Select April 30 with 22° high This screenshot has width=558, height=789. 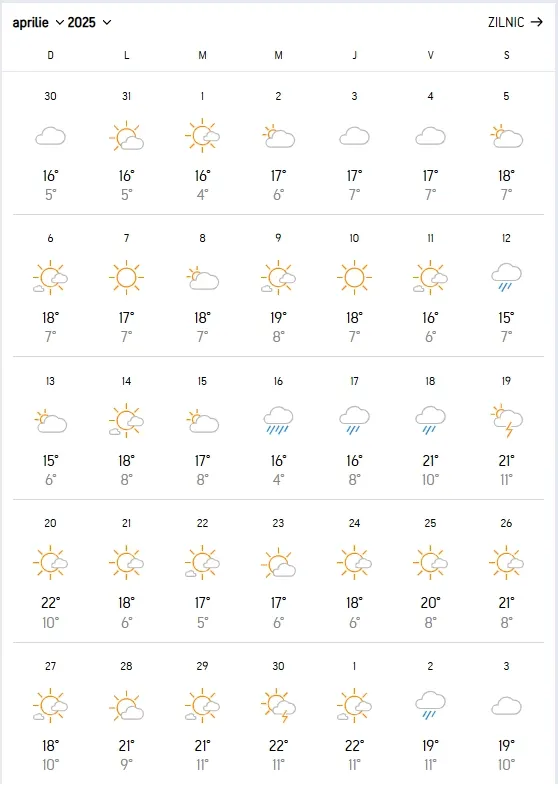278,715
